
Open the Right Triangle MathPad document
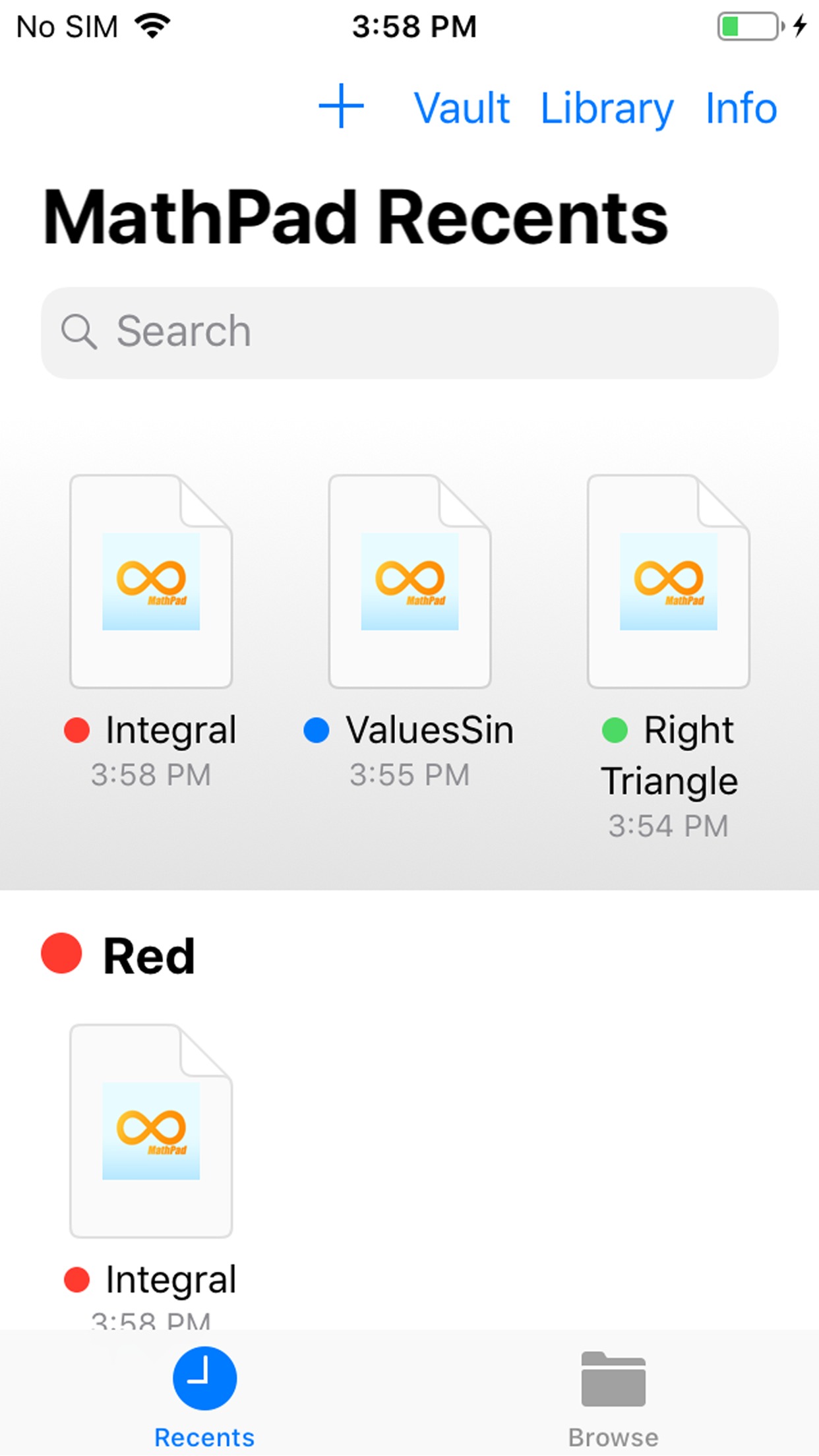click(668, 580)
